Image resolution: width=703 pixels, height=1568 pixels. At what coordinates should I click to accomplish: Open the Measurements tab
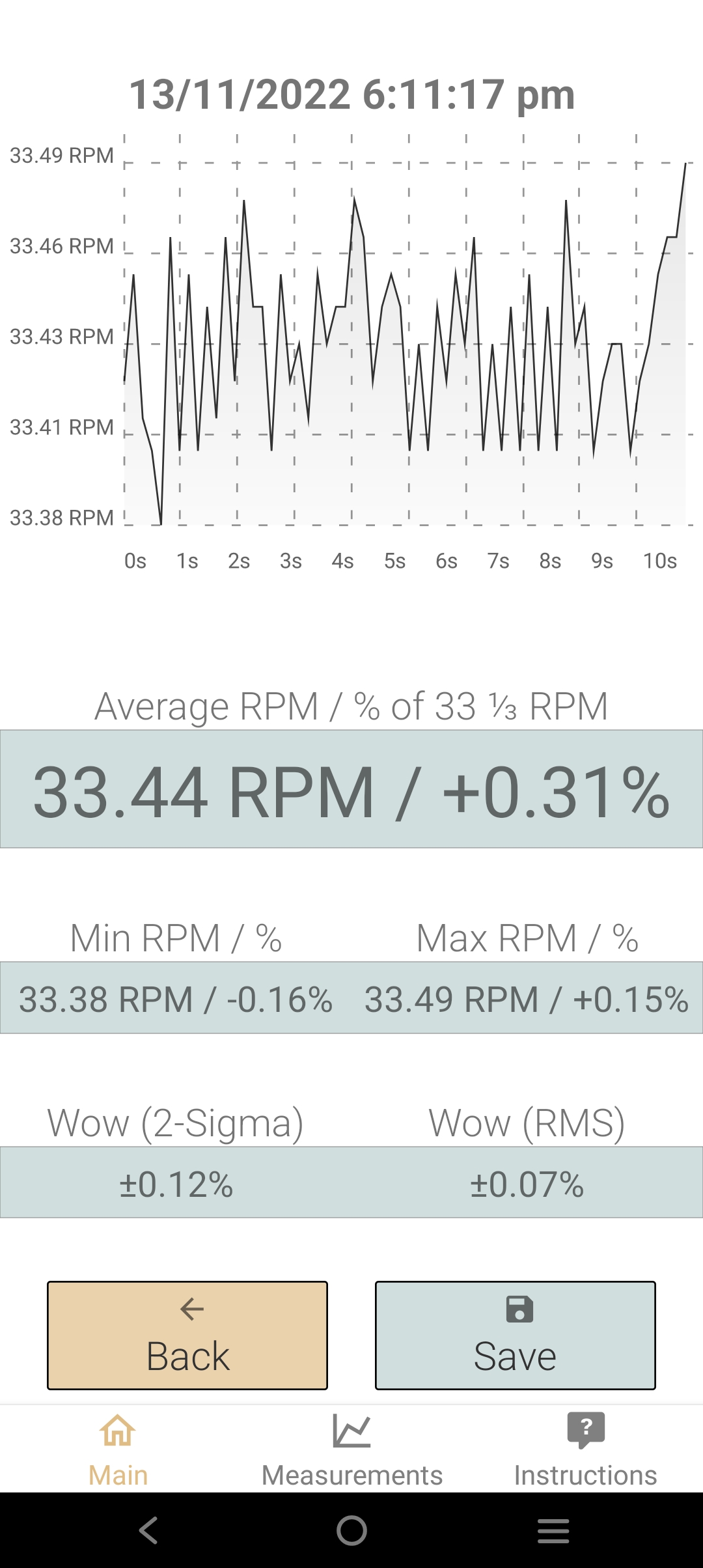(x=351, y=1449)
